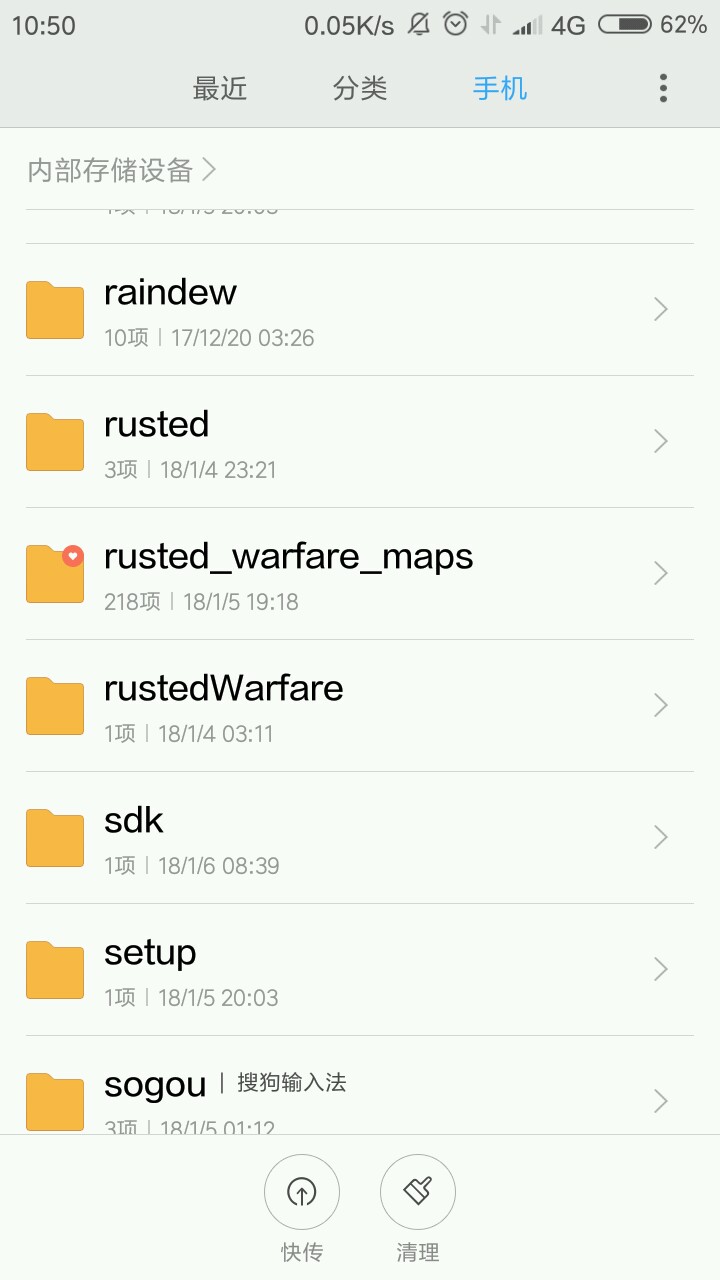The height and width of the screenshot is (1280, 720).
Task: Open the sogou 搜狗输入法 folder
Action: point(360,1098)
